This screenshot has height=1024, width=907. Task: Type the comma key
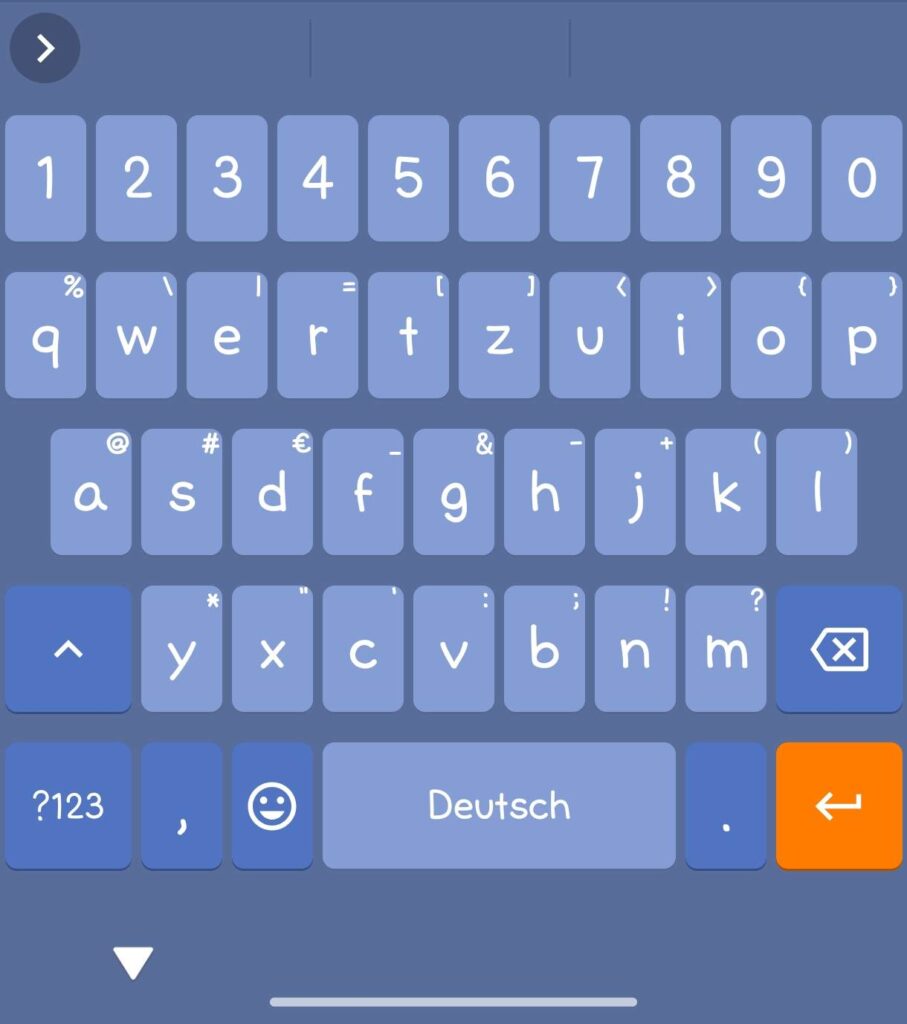(181, 805)
